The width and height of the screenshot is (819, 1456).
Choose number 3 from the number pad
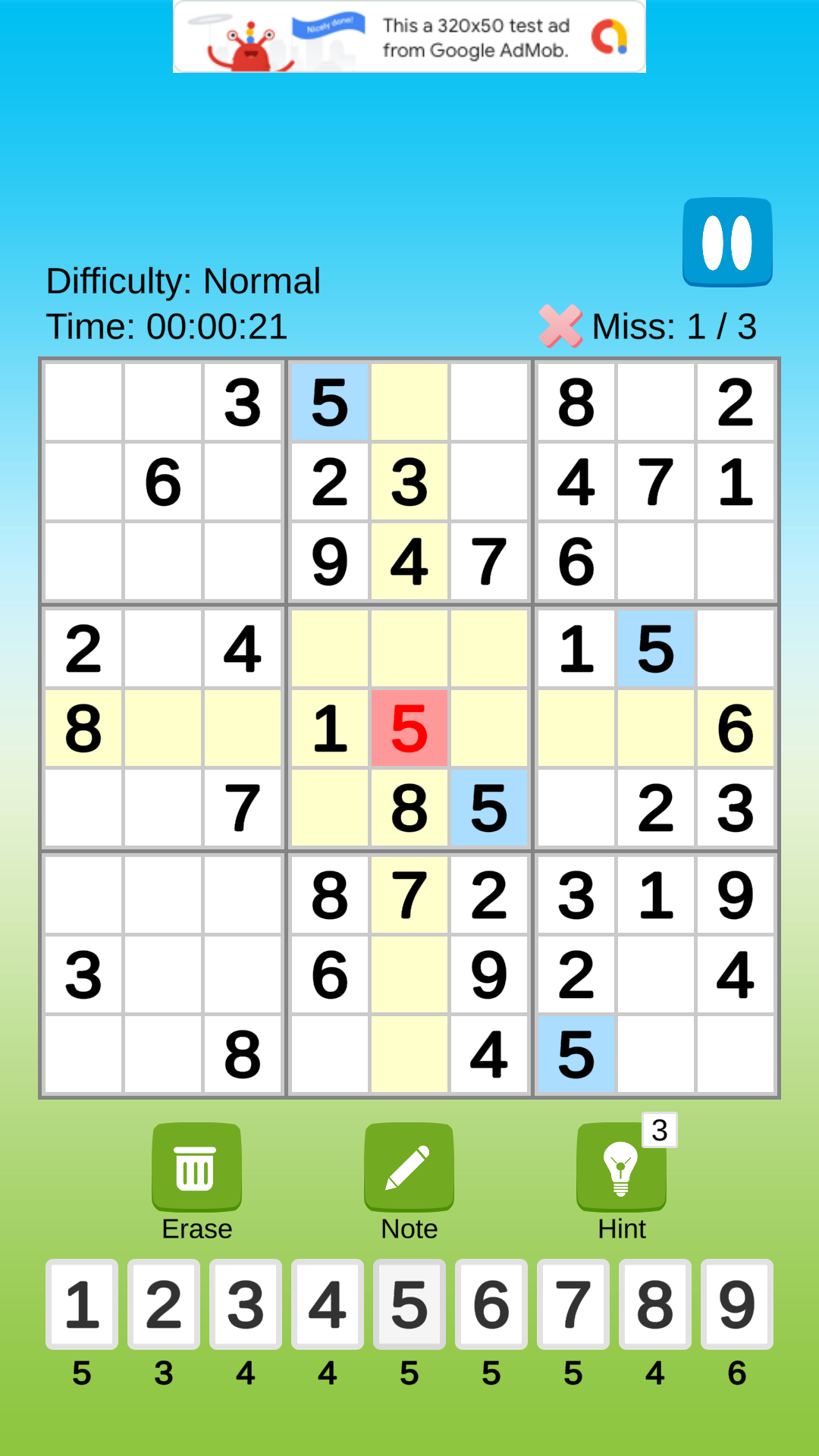coord(246,1304)
